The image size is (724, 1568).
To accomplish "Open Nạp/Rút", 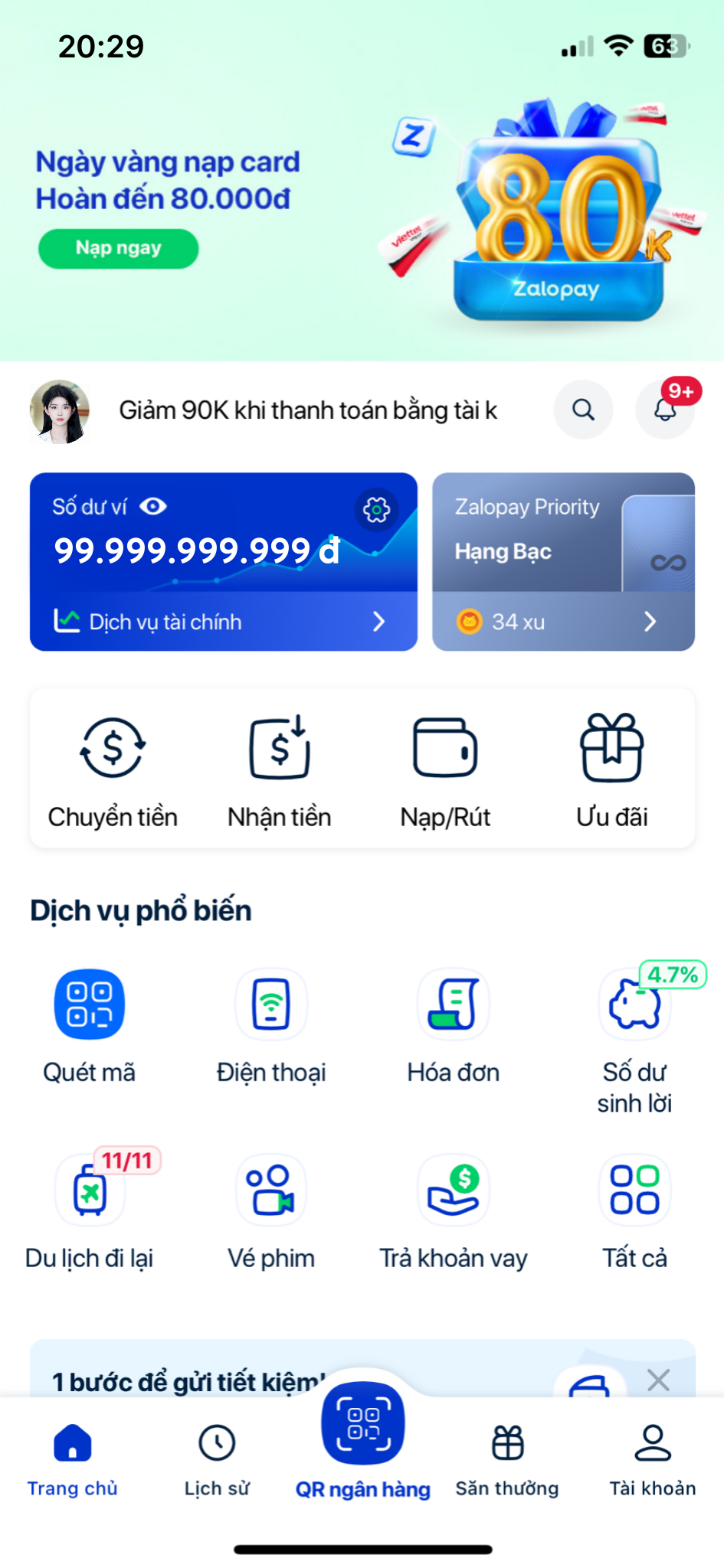I will 445,770.
